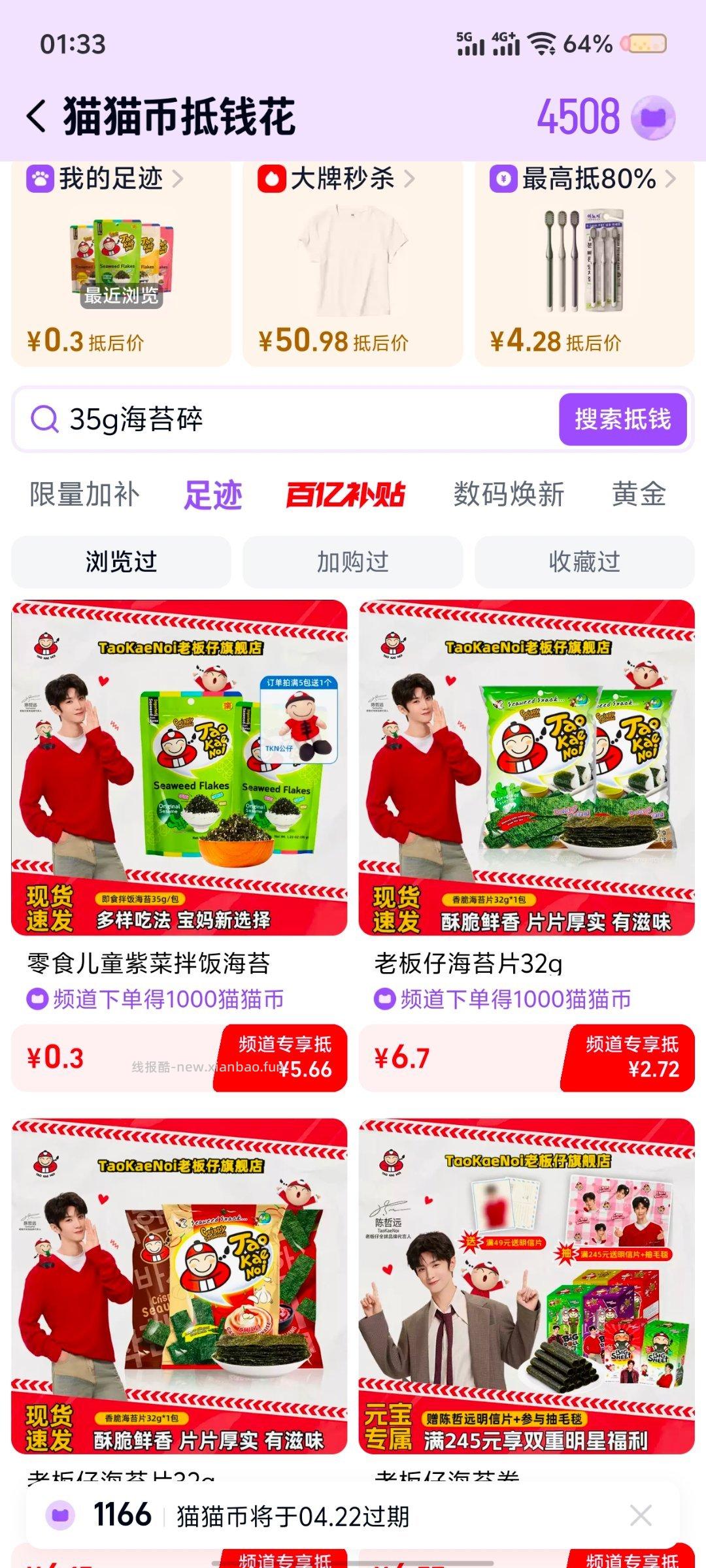Viewport: 706px width, 1568px height.
Task: Go back from 猫猫币抵钱花 page
Action: pyautogui.click(x=37, y=117)
